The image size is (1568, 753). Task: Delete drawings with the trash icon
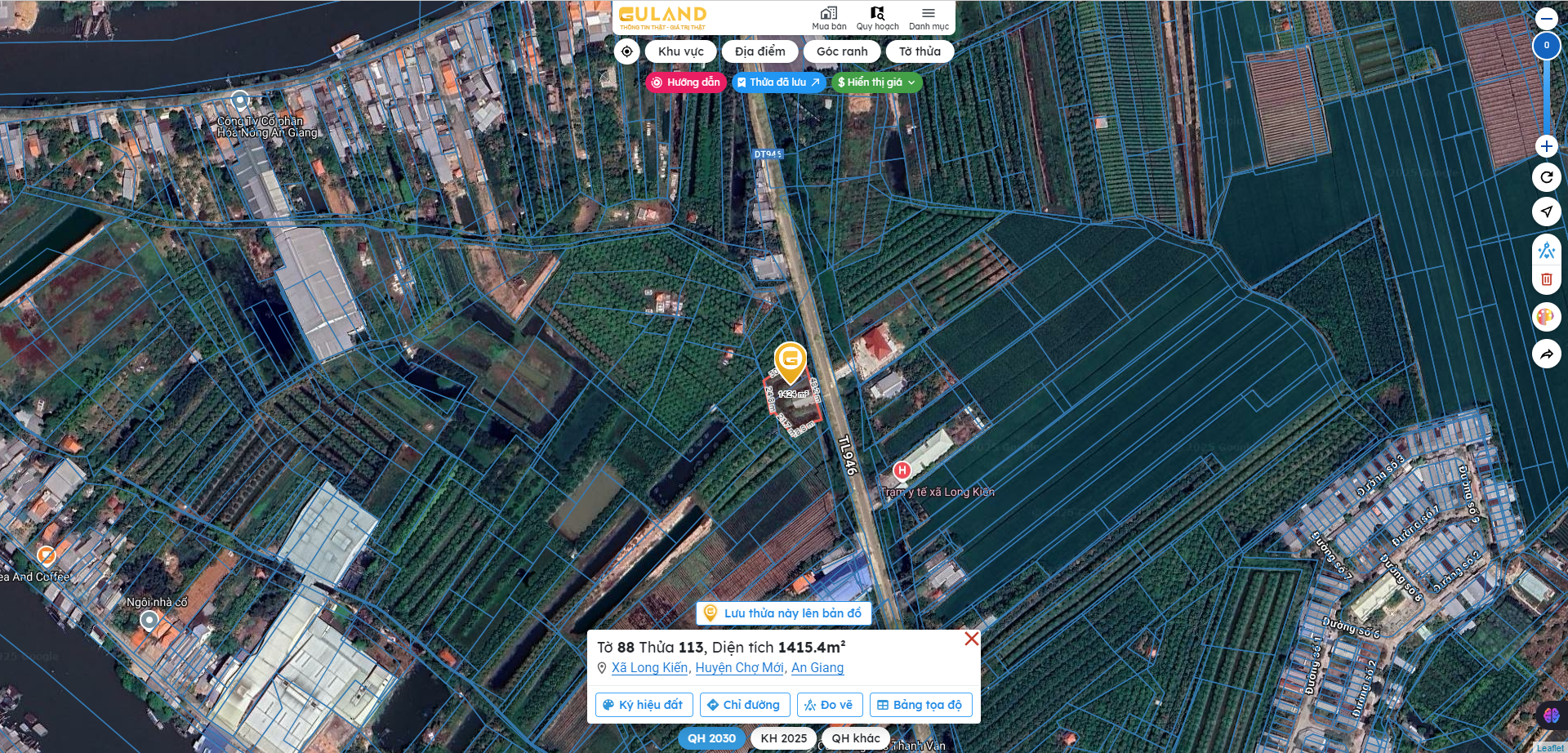[1546, 279]
